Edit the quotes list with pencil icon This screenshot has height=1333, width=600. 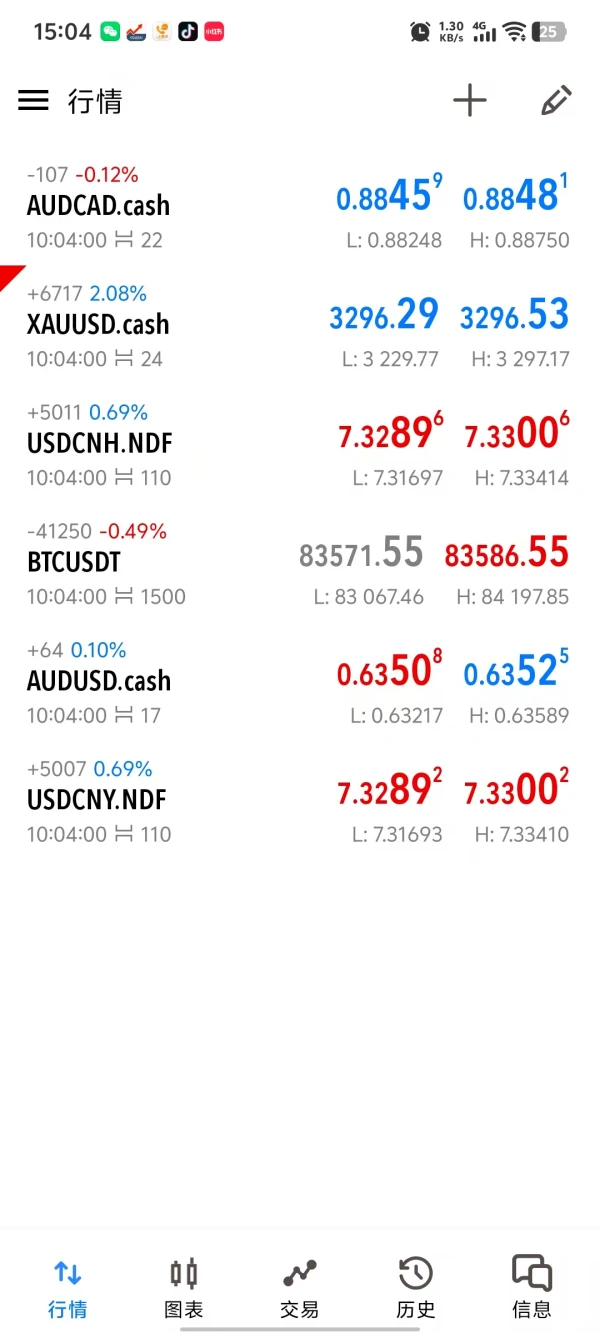pyautogui.click(x=555, y=100)
